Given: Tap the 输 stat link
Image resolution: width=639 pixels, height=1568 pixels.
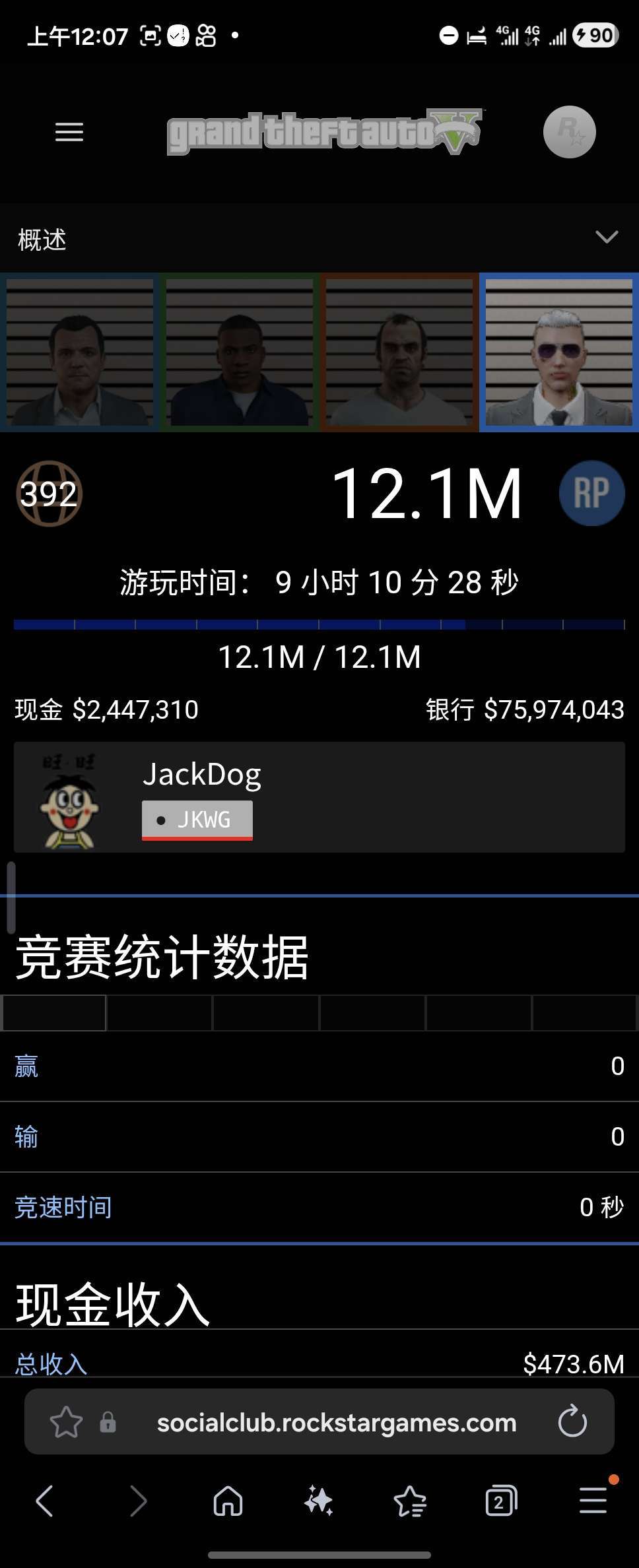Looking at the screenshot, I should [26, 1136].
